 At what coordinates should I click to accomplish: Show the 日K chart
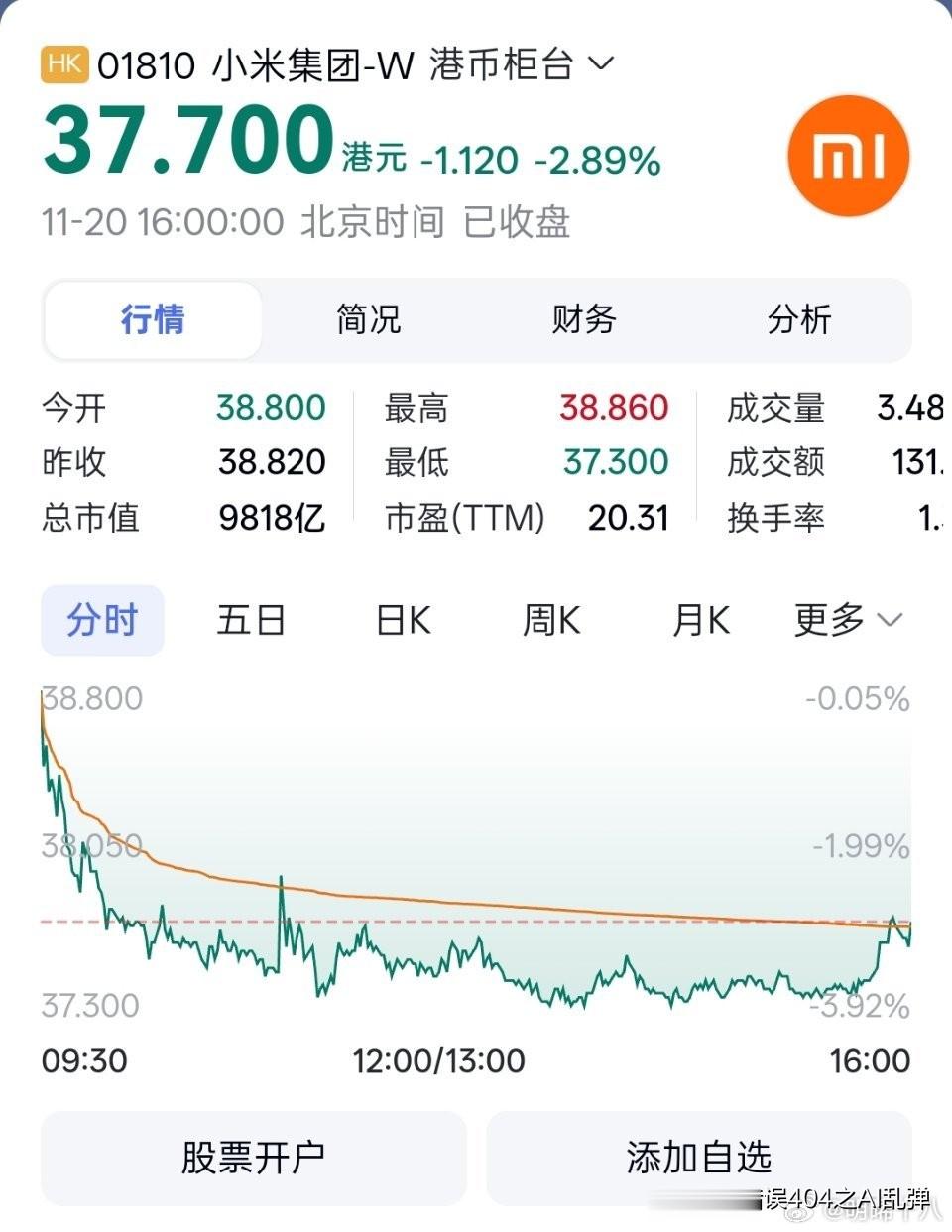(403, 620)
